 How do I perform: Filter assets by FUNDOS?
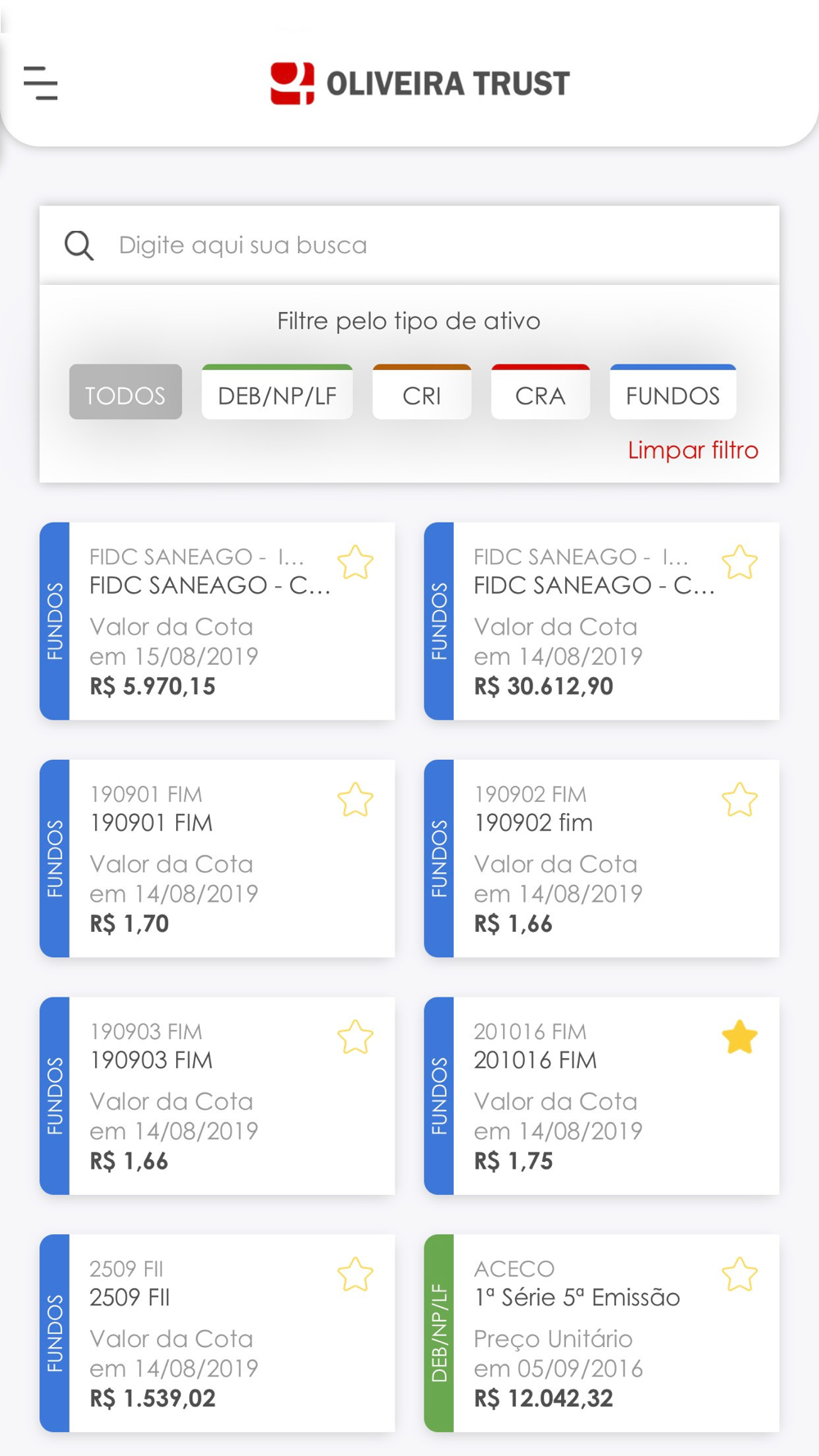tap(673, 392)
